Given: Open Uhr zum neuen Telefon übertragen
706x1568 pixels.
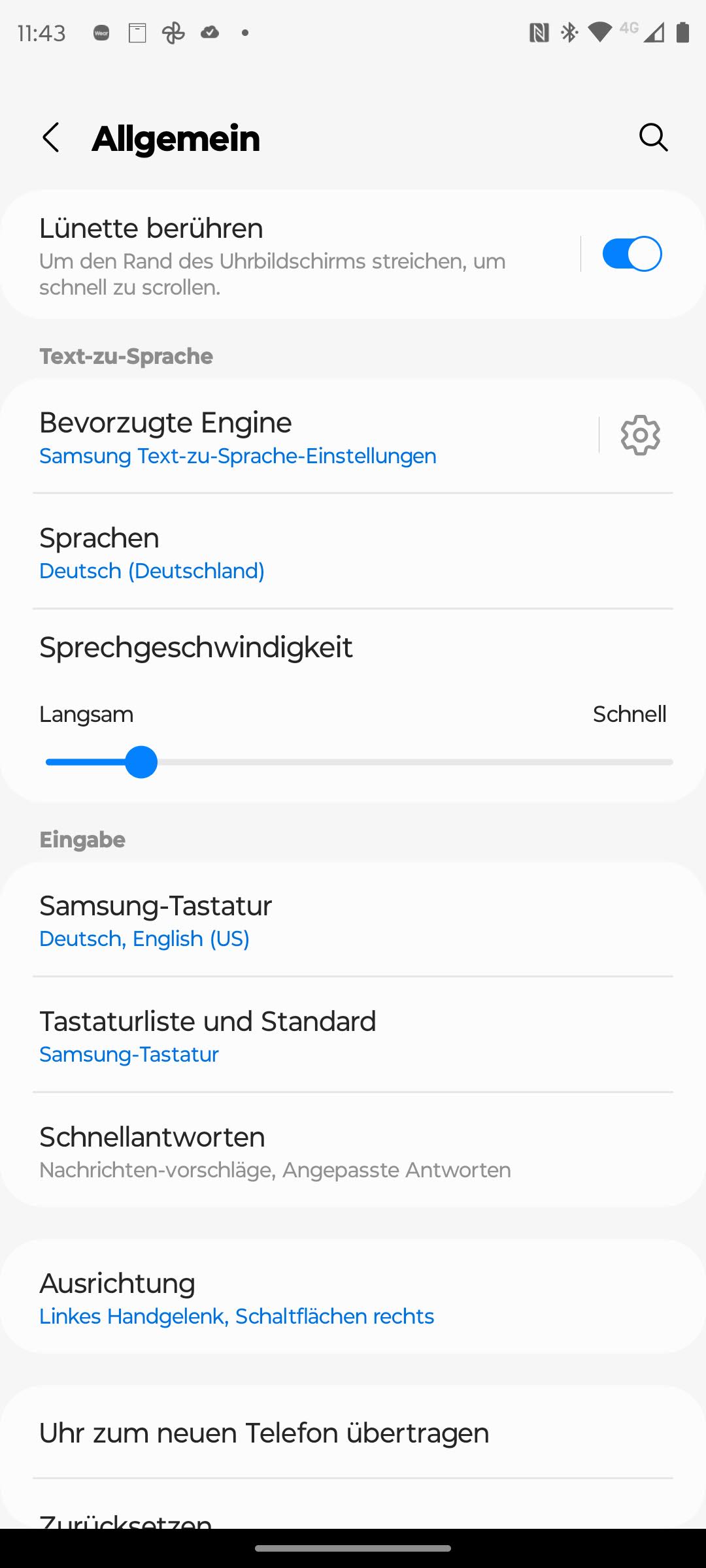Looking at the screenshot, I should click(353, 1433).
